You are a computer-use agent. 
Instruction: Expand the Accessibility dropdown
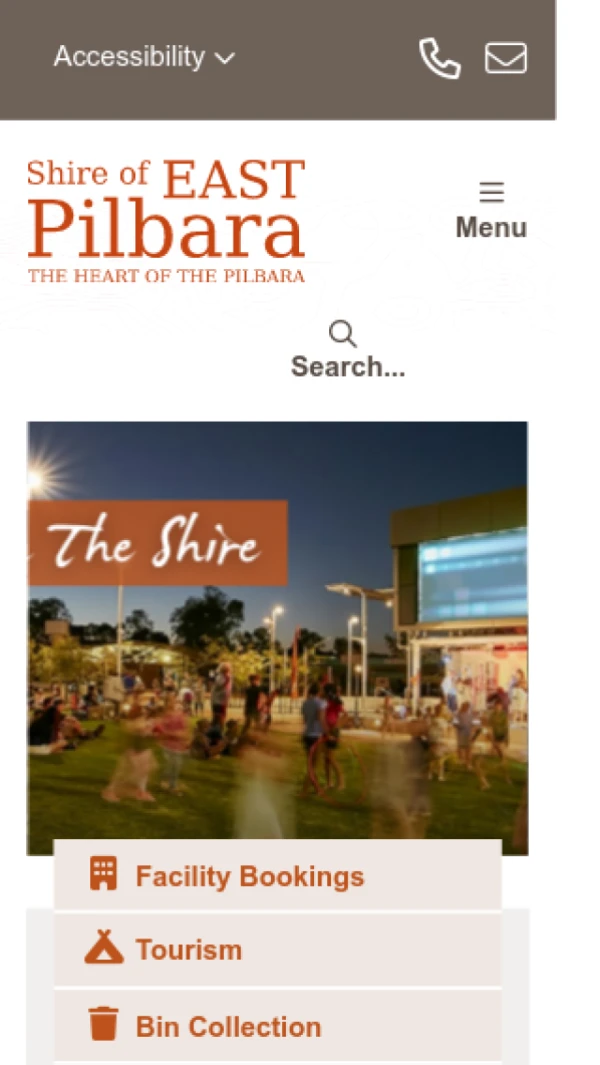click(144, 57)
